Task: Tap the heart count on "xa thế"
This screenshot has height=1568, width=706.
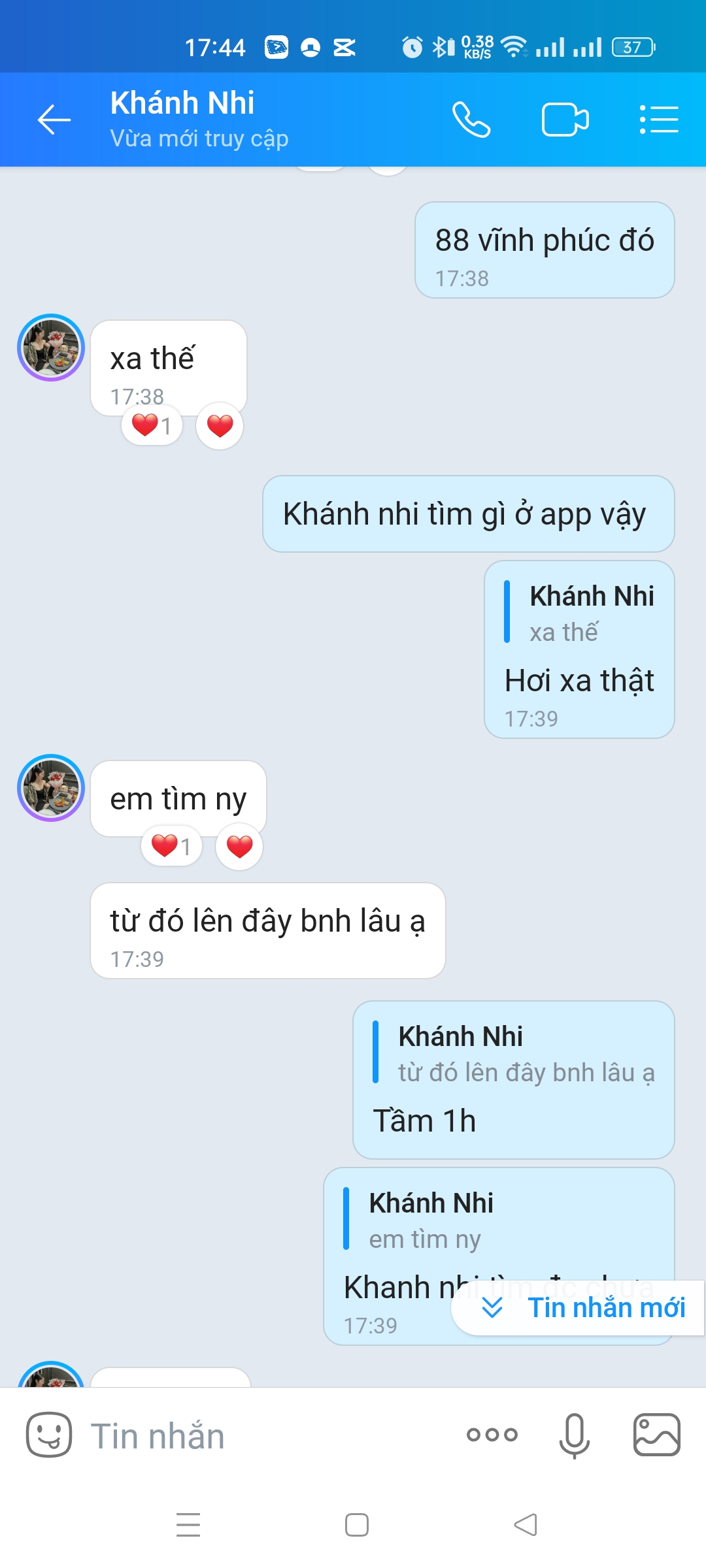Action: pos(152,425)
